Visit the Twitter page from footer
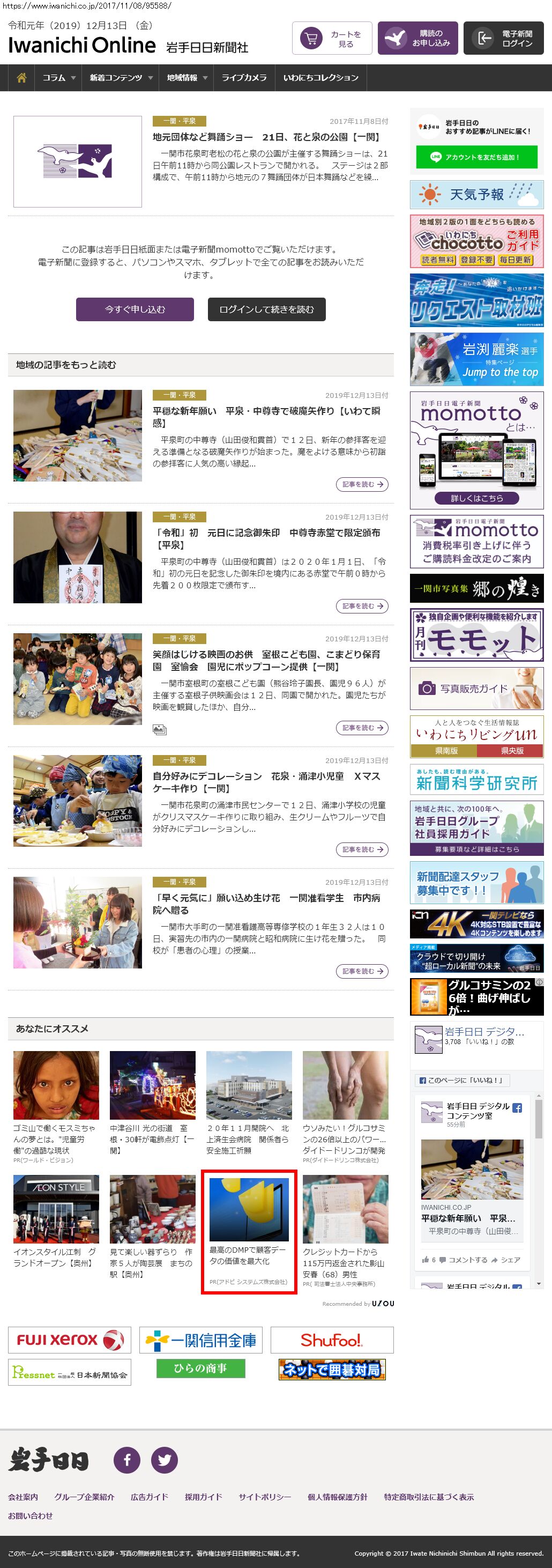 coord(165,1460)
